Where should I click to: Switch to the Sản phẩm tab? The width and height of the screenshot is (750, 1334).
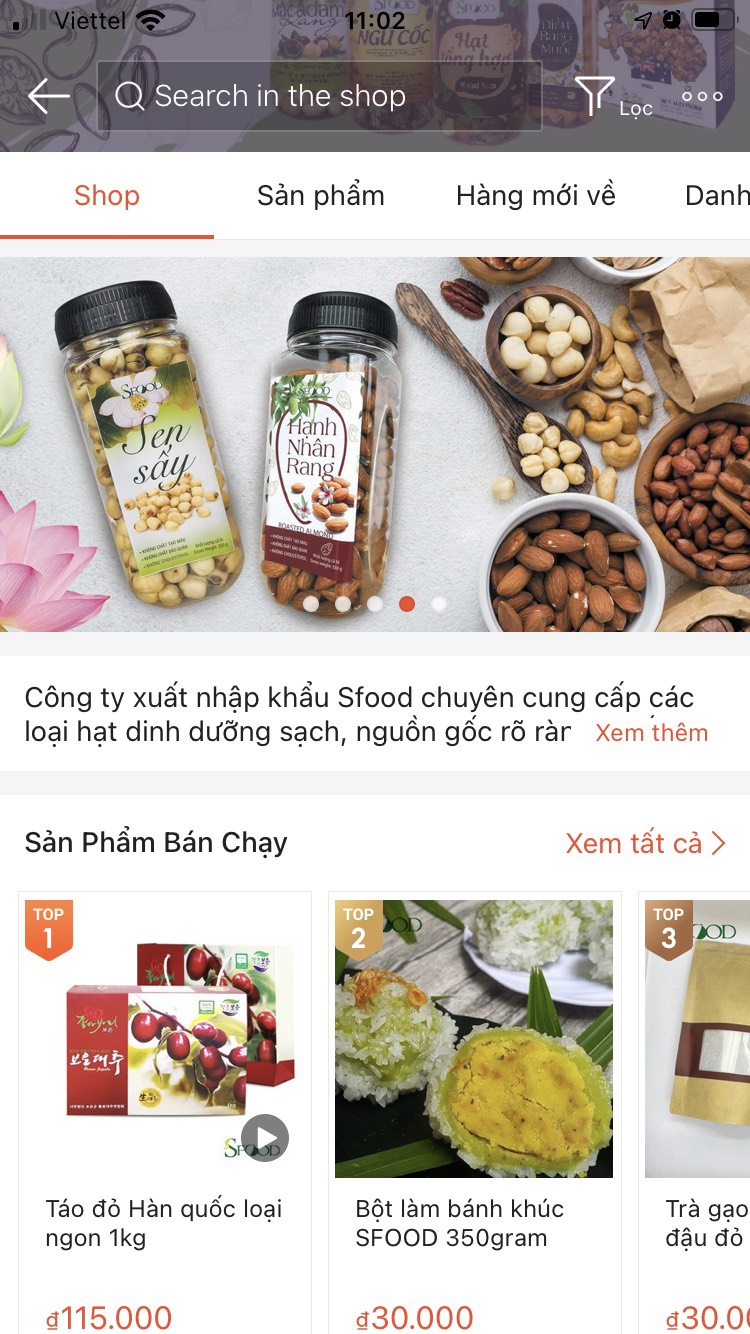tap(320, 196)
